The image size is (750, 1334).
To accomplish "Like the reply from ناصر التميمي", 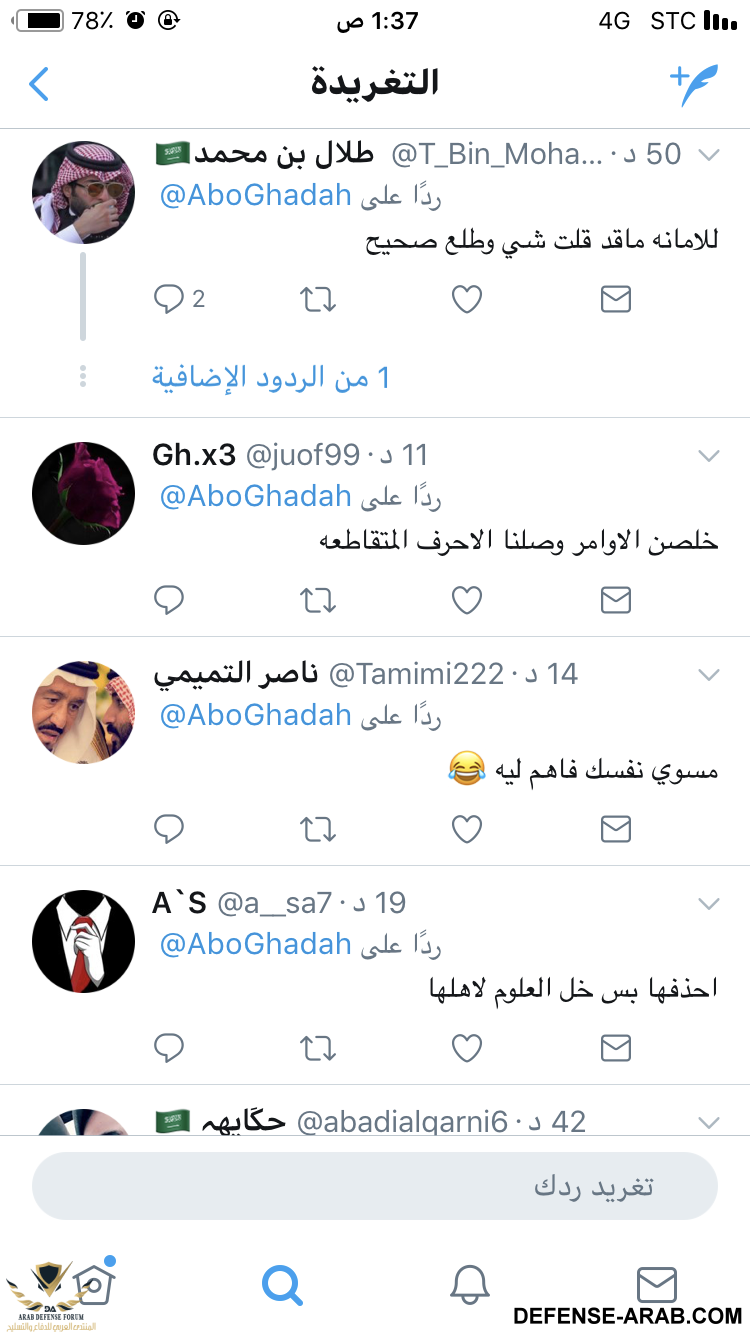I will pos(467,828).
